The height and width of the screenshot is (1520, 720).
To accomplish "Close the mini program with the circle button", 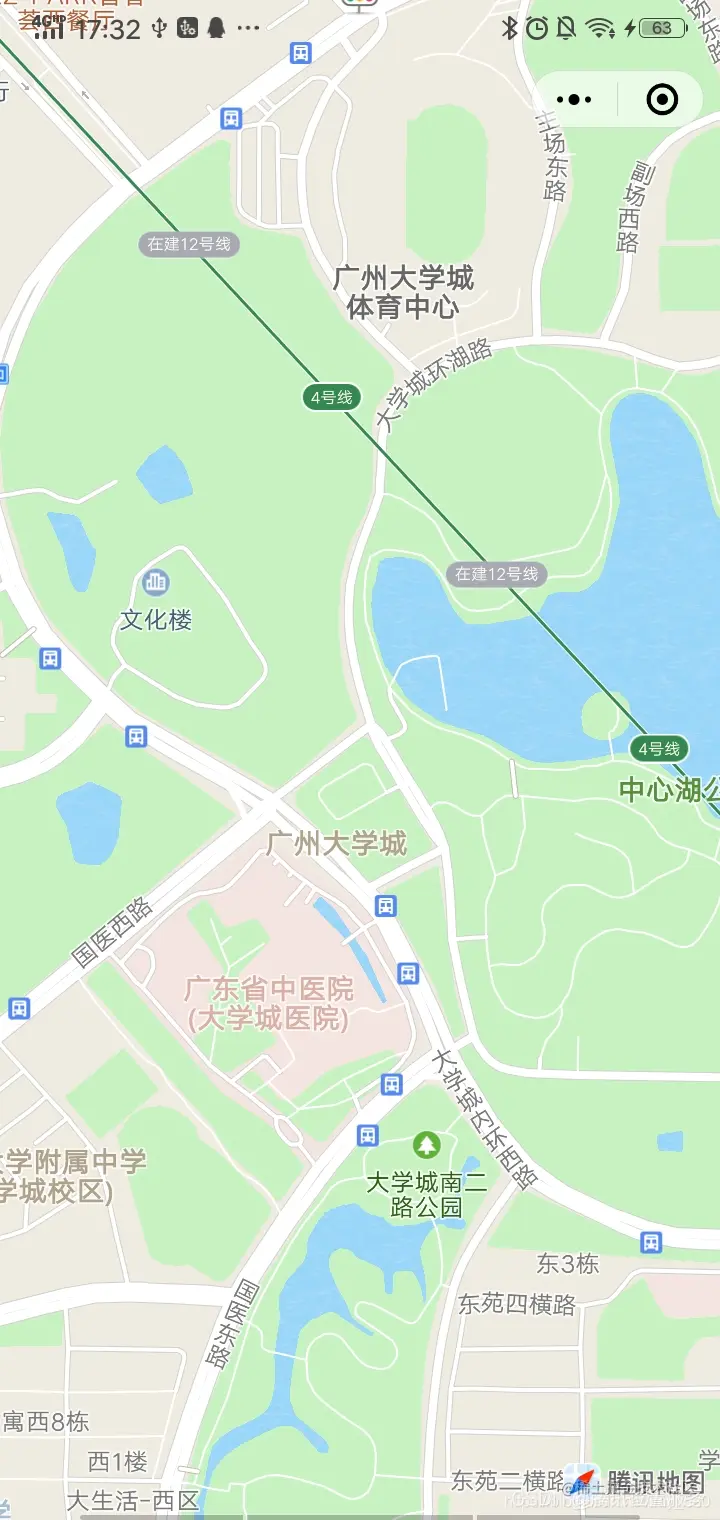I will coord(662,100).
